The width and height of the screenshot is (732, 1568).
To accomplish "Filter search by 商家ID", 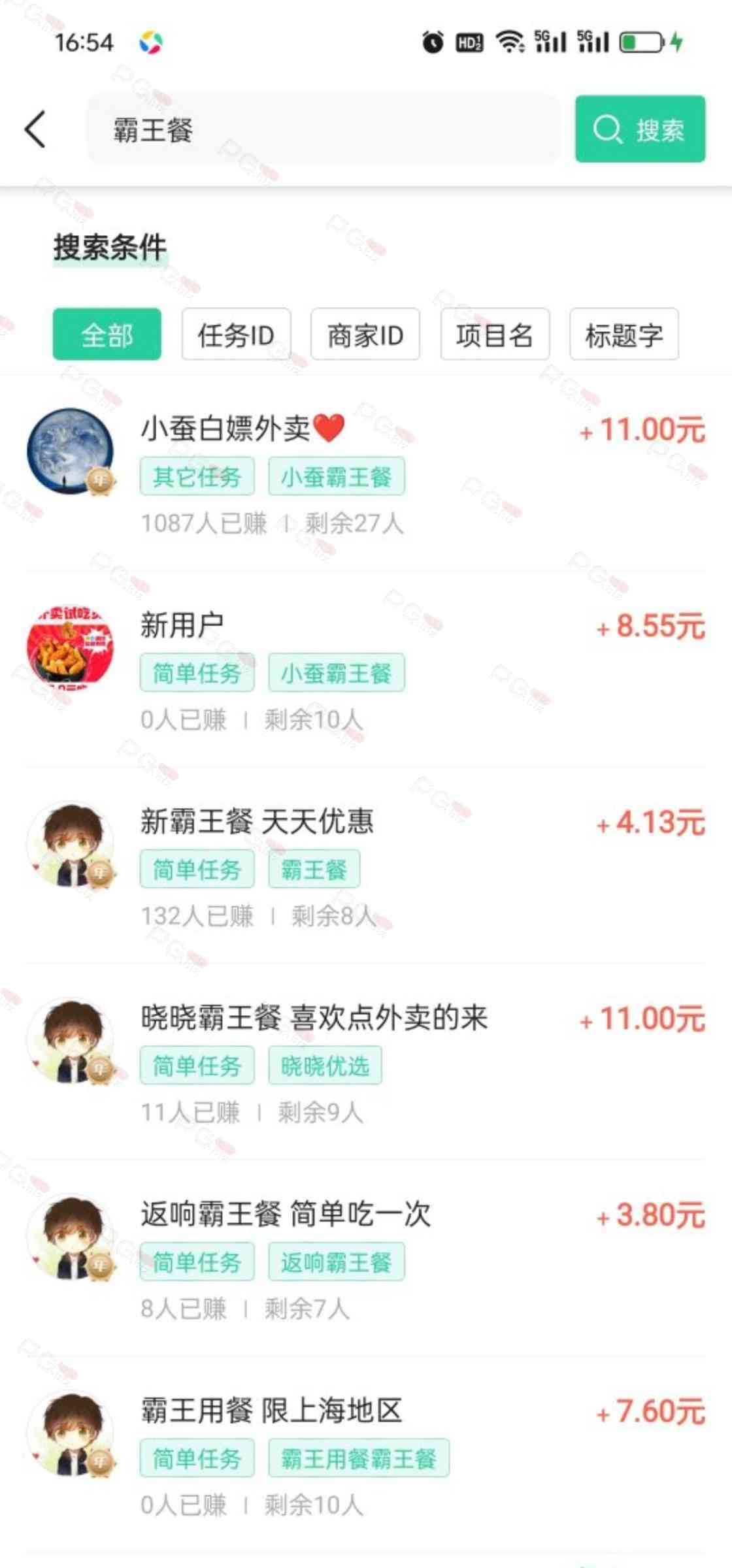I will [365, 335].
